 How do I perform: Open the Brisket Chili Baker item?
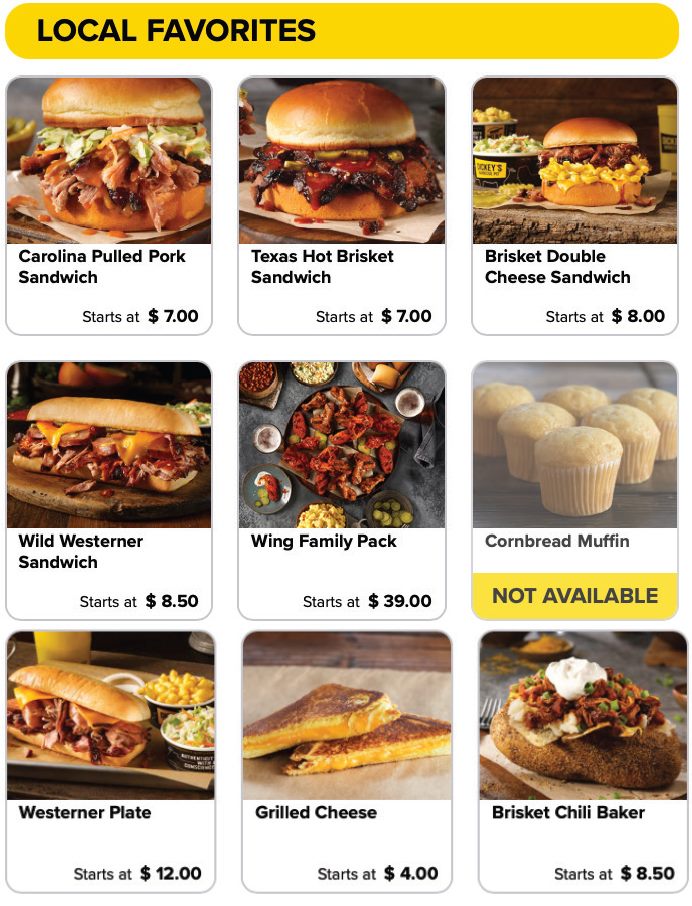582,760
